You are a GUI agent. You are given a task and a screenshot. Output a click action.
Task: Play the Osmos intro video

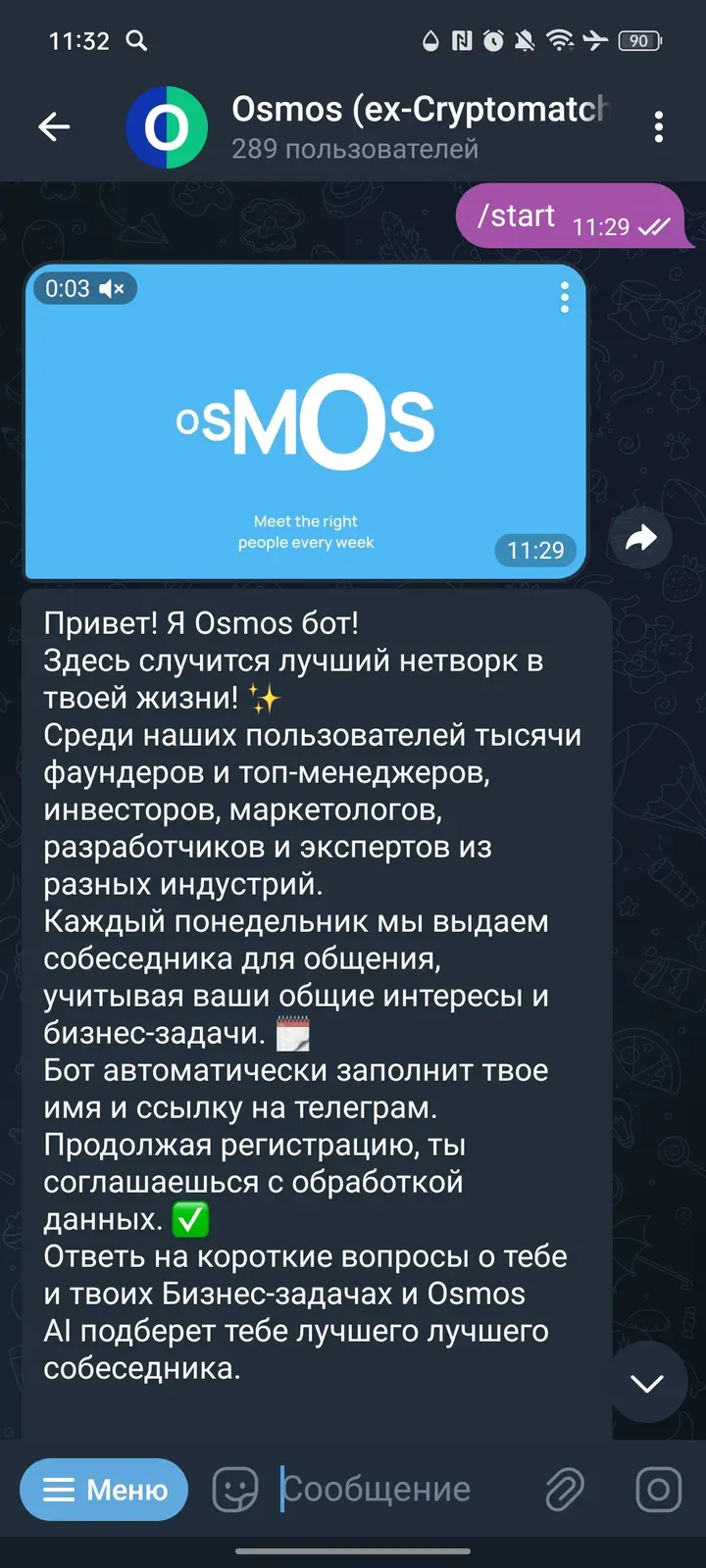[x=305, y=421]
